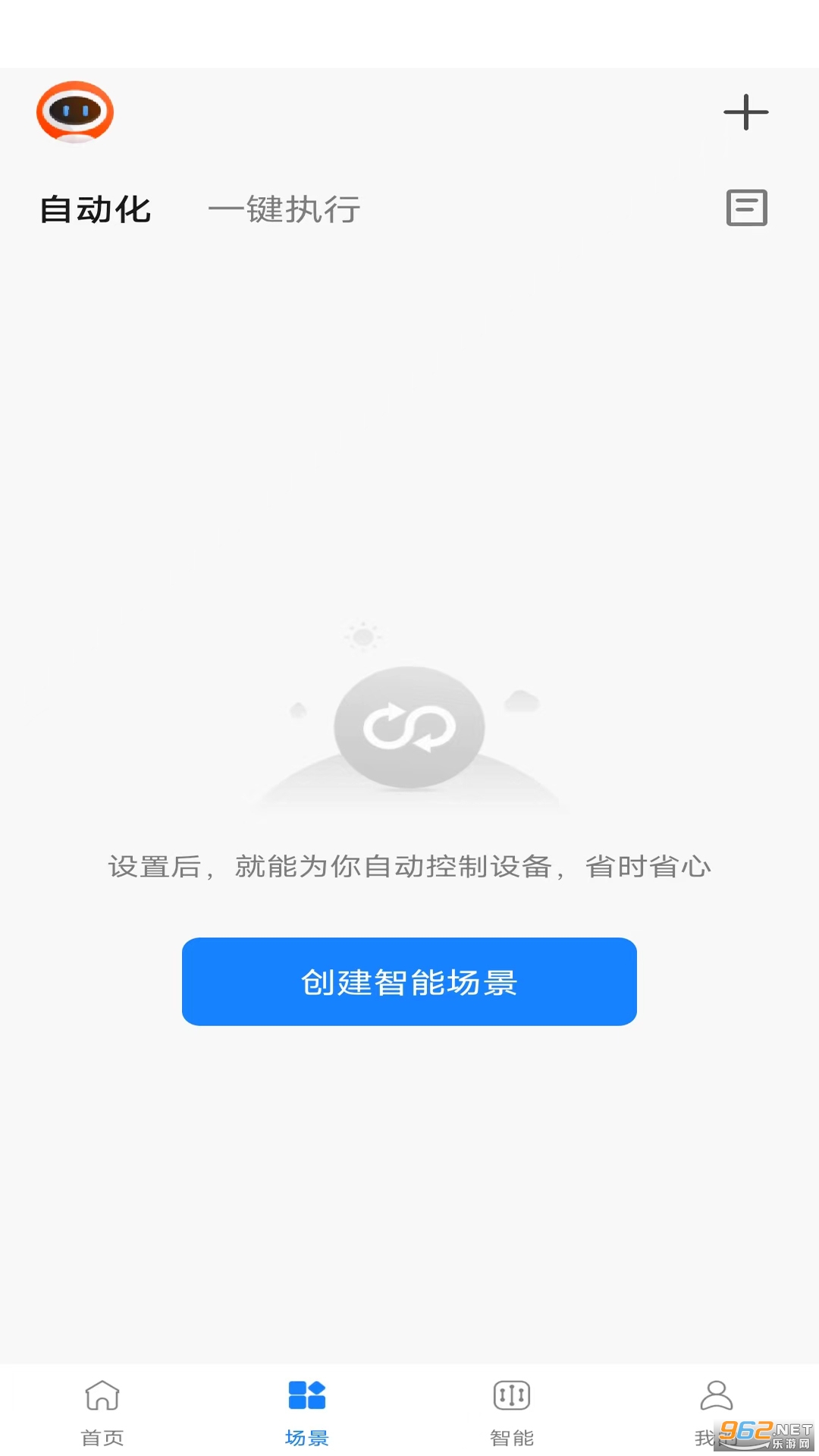The height and width of the screenshot is (1456, 819).
Task: Open the scene sort/manage icon
Action: click(x=748, y=209)
